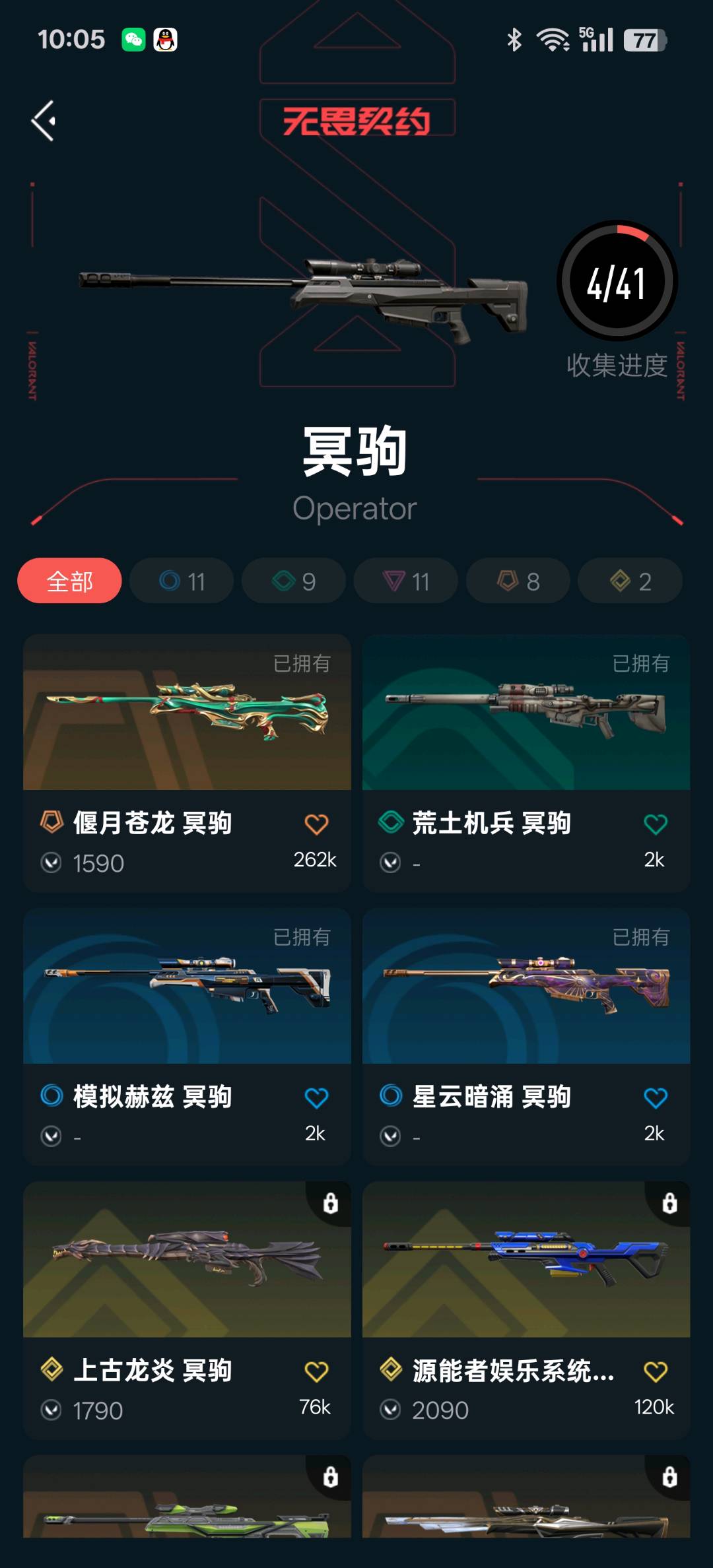Filter by the pink tier with 11 skins
The image size is (713, 1568).
click(x=406, y=581)
